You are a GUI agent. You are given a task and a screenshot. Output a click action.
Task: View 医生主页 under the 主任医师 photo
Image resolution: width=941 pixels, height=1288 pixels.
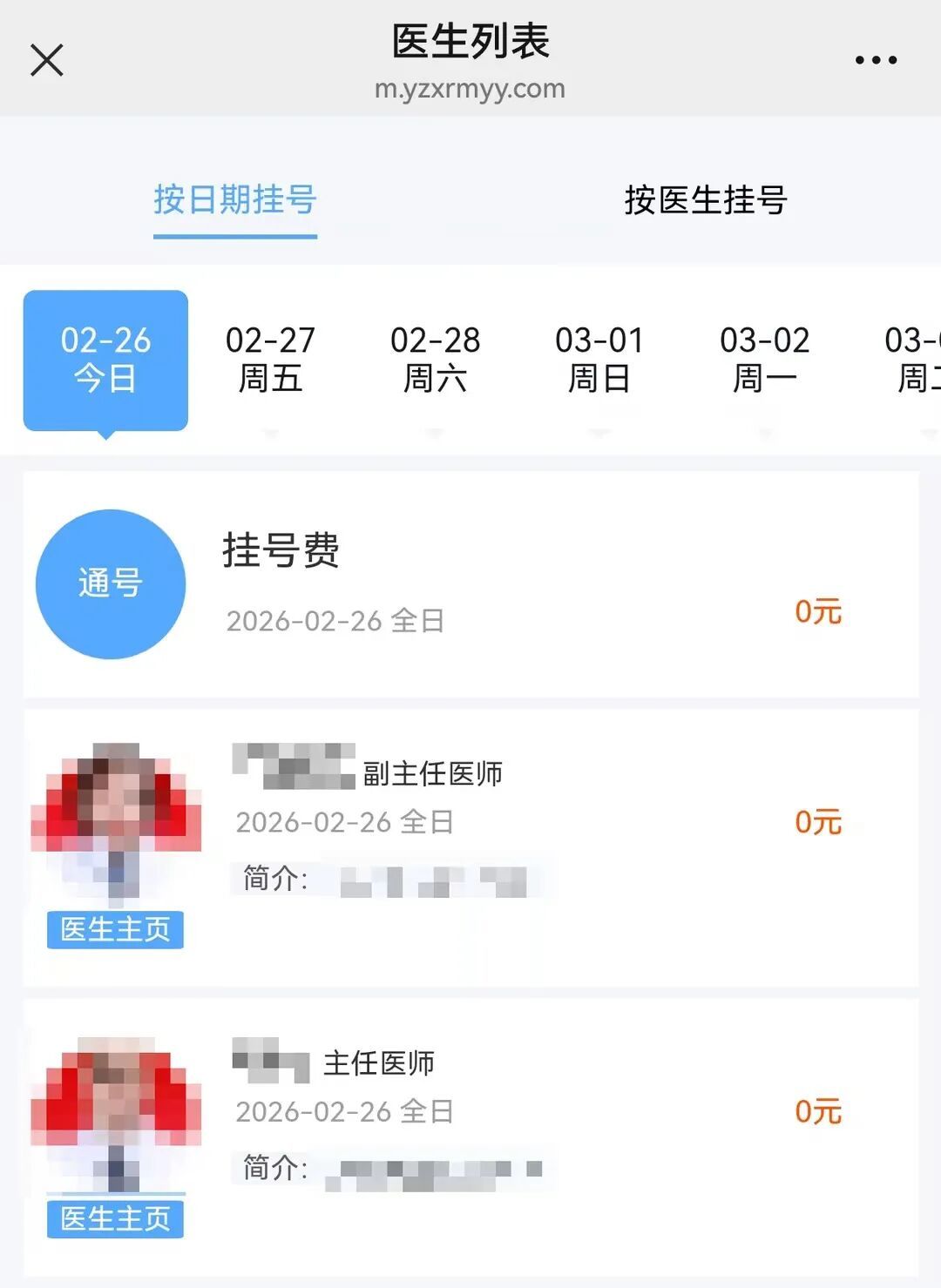pyautogui.click(x=115, y=1218)
